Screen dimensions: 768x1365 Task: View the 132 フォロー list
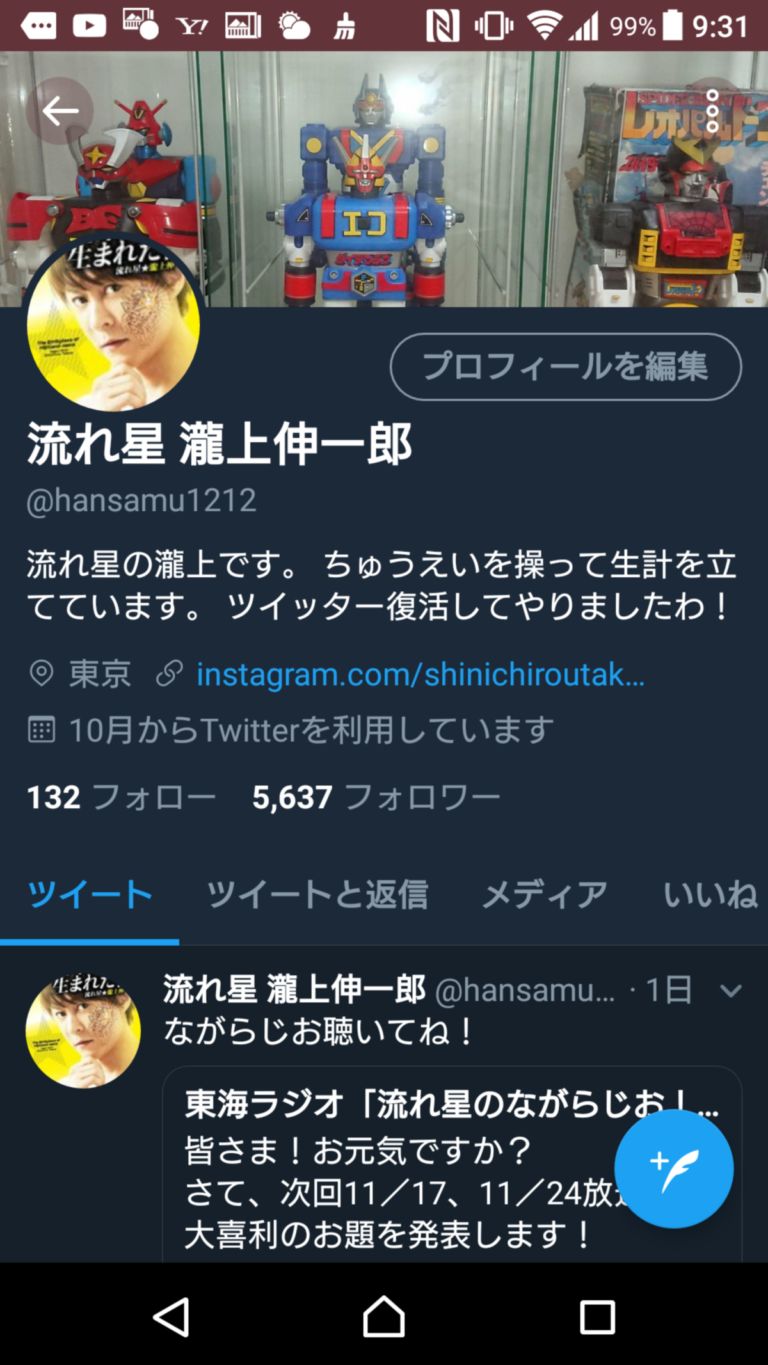click(x=121, y=797)
